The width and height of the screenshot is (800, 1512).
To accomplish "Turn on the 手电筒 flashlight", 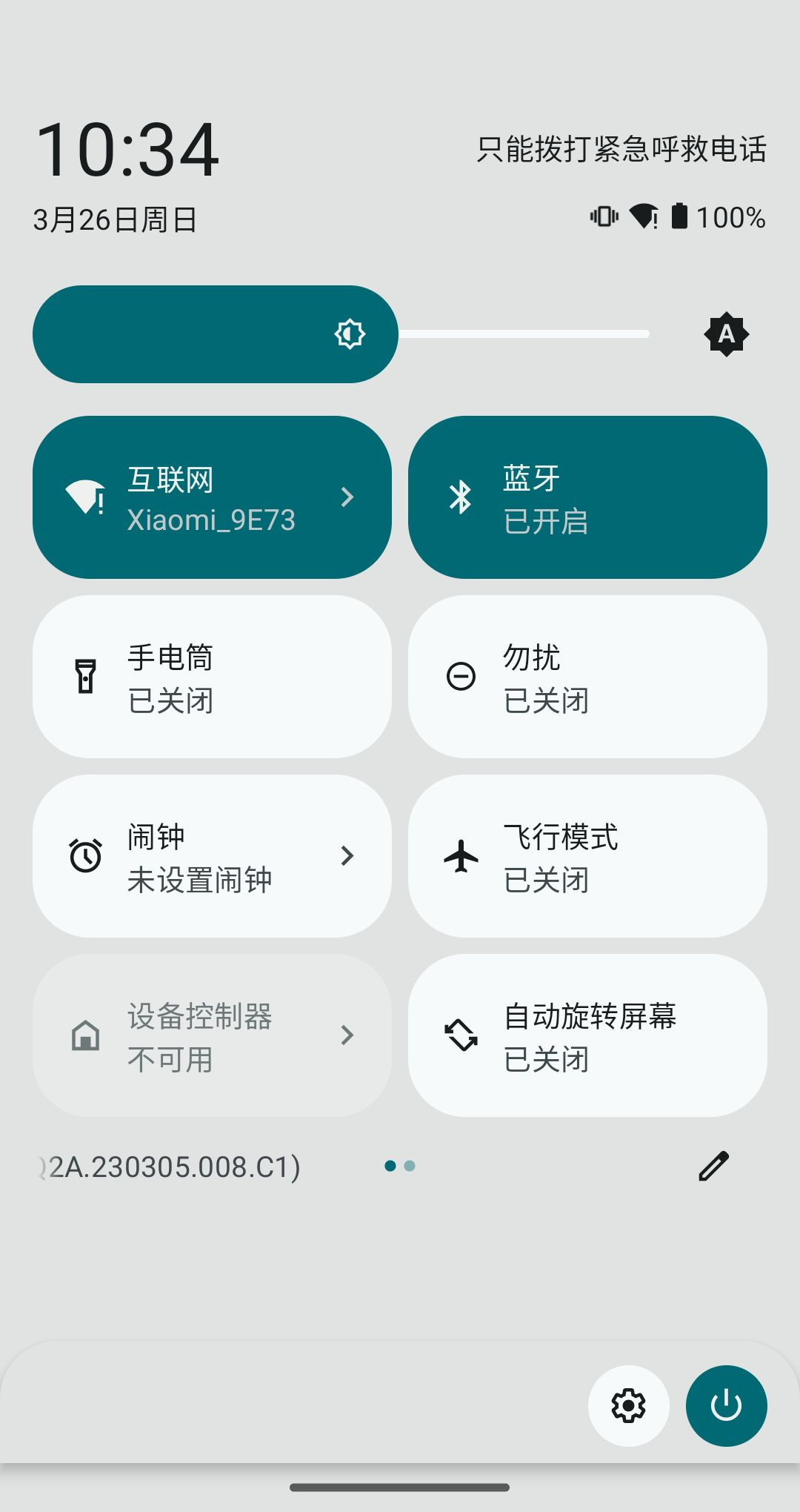I will (x=212, y=677).
